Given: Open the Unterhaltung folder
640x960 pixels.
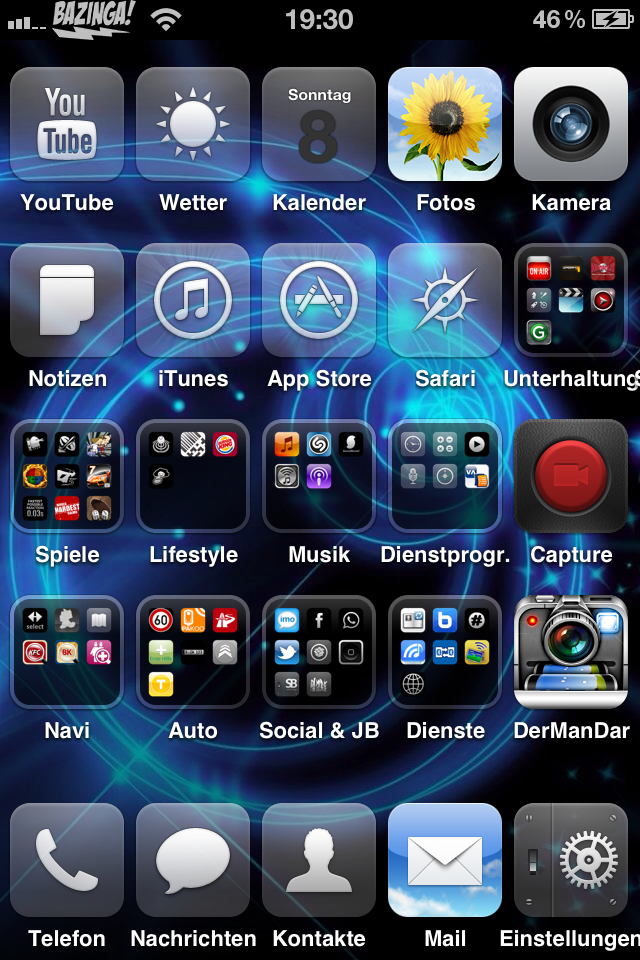Looking at the screenshot, I should pos(571,300).
